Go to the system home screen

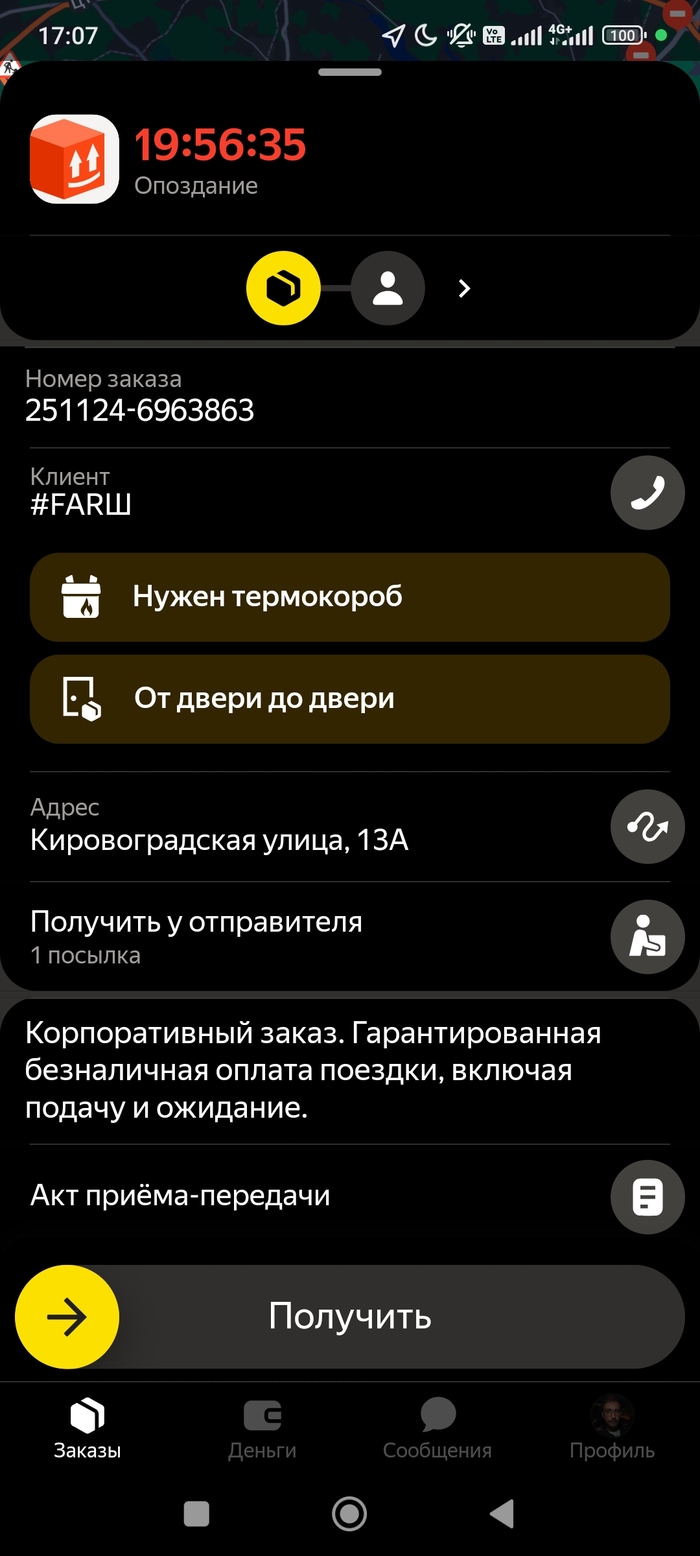coord(349,1513)
